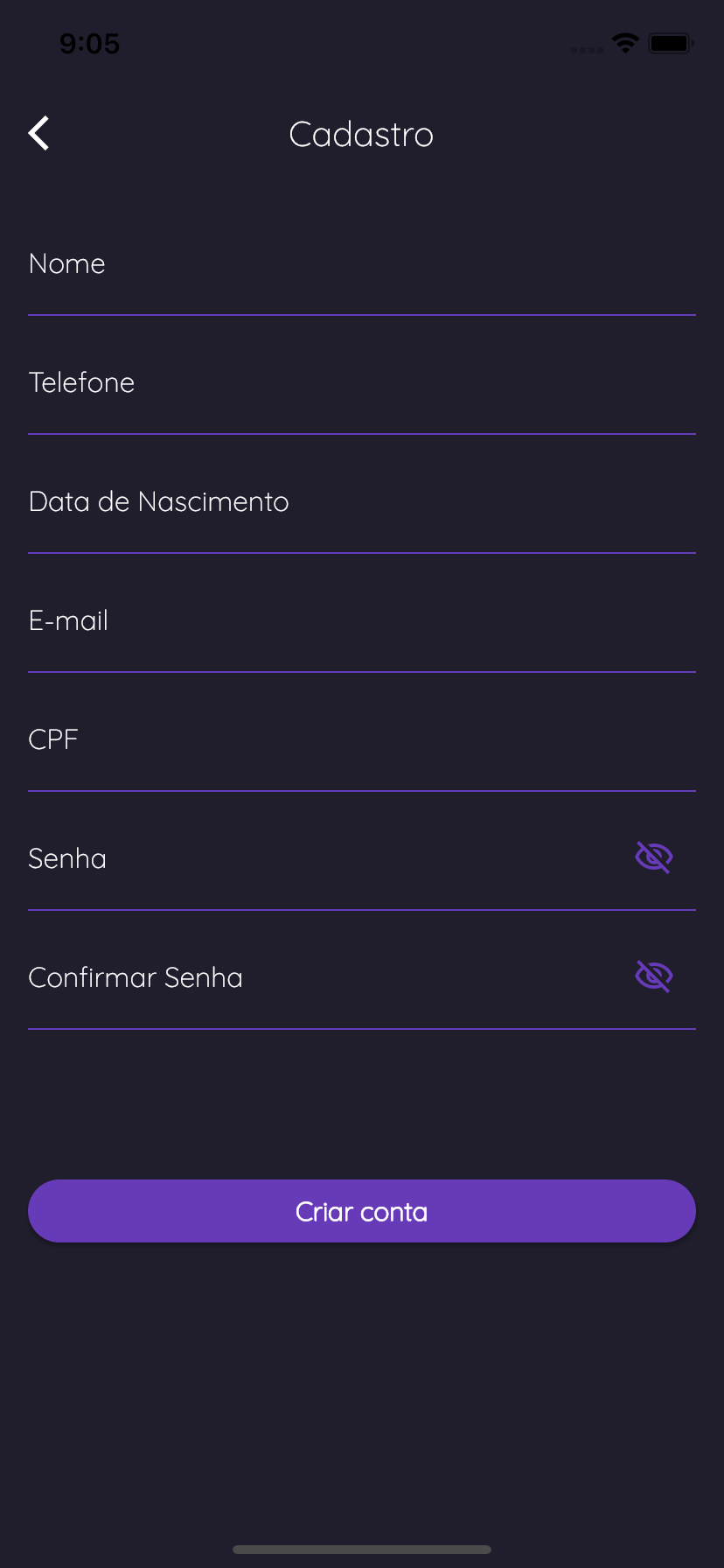
Task: Go back from the Cadastro screen
Action: (39, 134)
